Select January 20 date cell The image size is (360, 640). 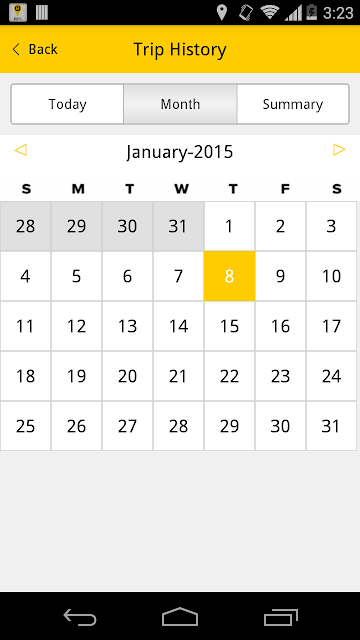click(127, 376)
